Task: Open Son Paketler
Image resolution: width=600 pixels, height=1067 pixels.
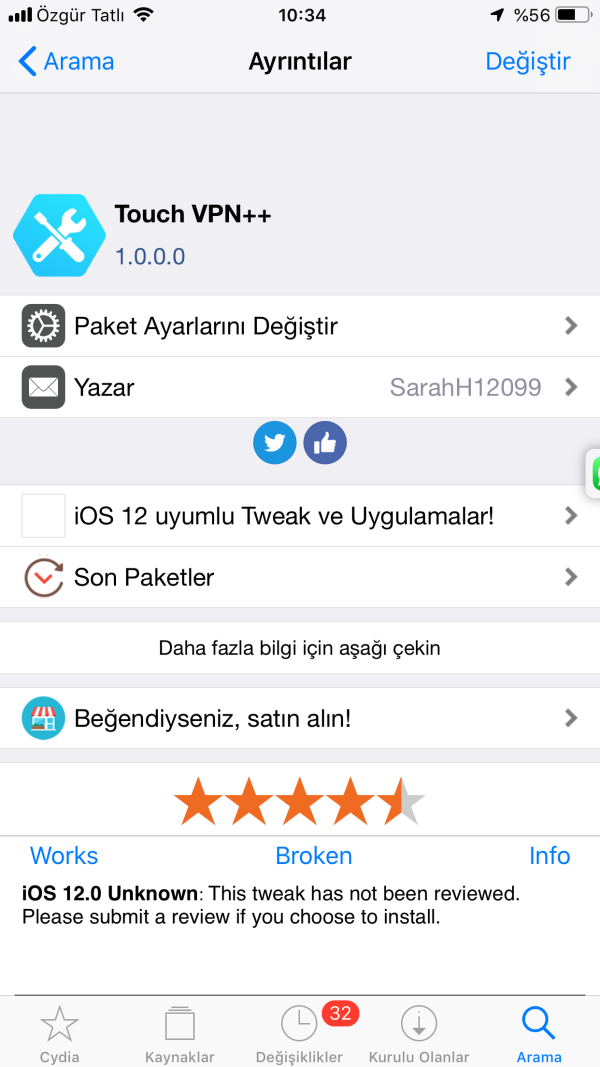Action: (300, 577)
